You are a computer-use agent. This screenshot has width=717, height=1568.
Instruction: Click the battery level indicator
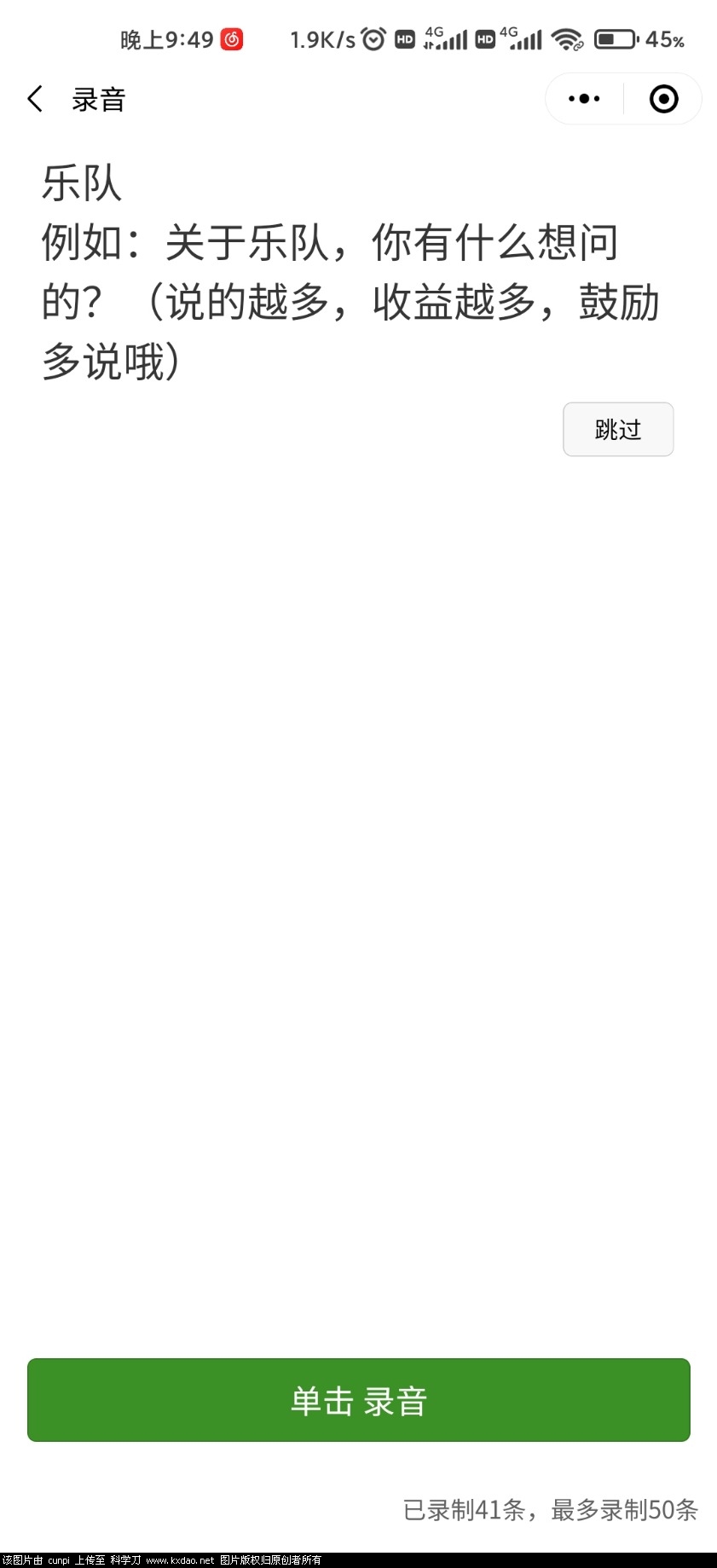tap(616, 38)
